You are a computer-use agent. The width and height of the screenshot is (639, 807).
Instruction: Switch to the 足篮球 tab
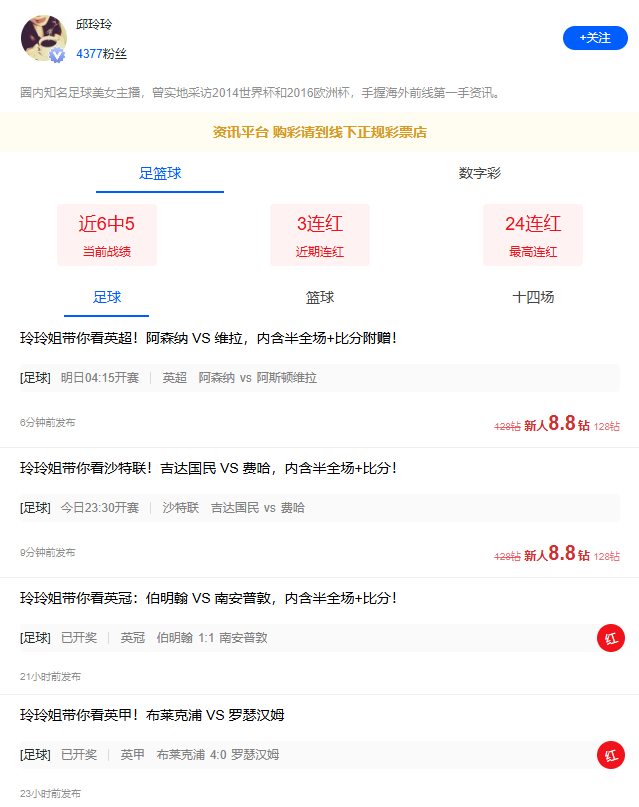160,173
